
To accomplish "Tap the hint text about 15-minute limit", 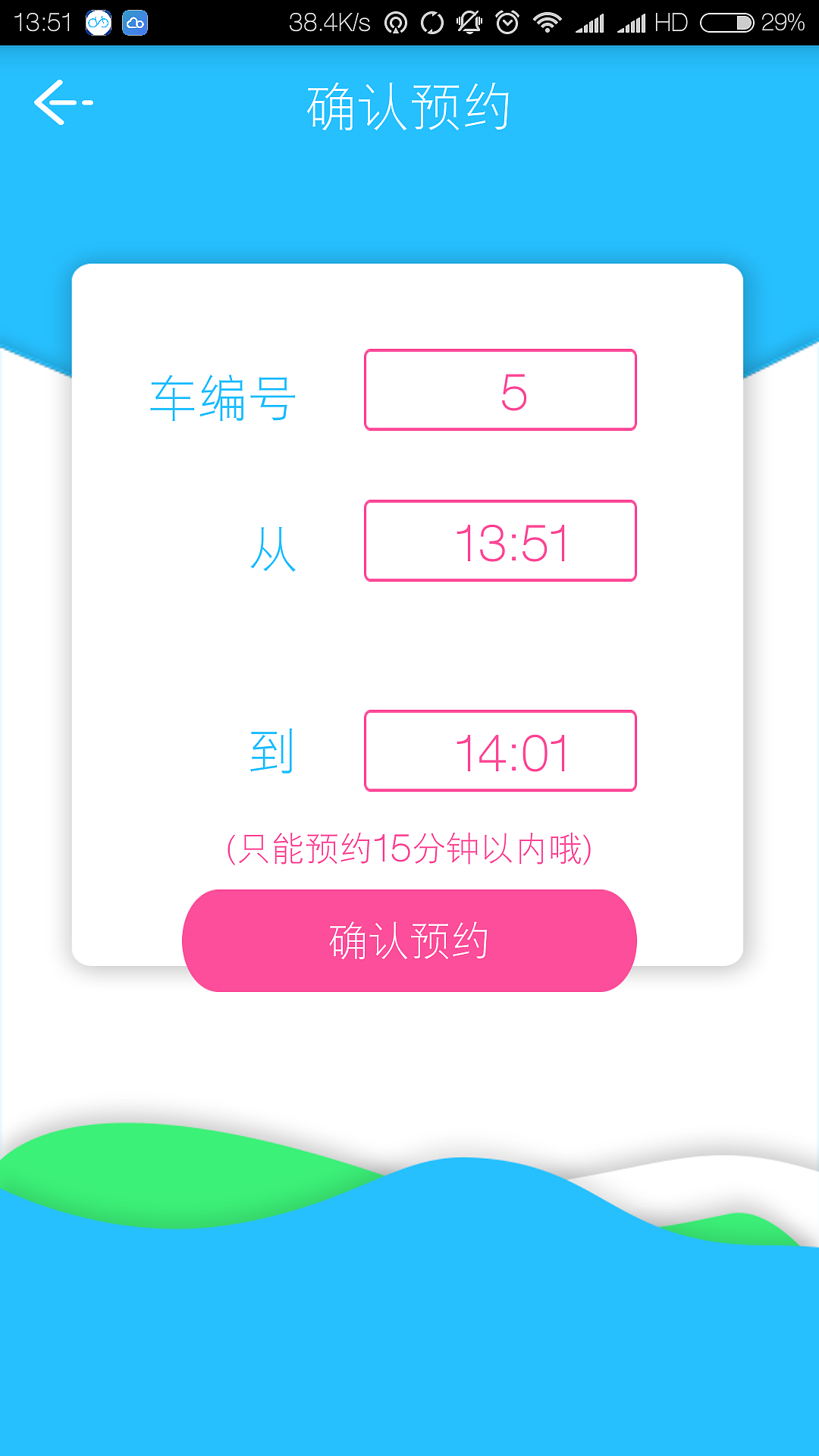I will tap(409, 847).
